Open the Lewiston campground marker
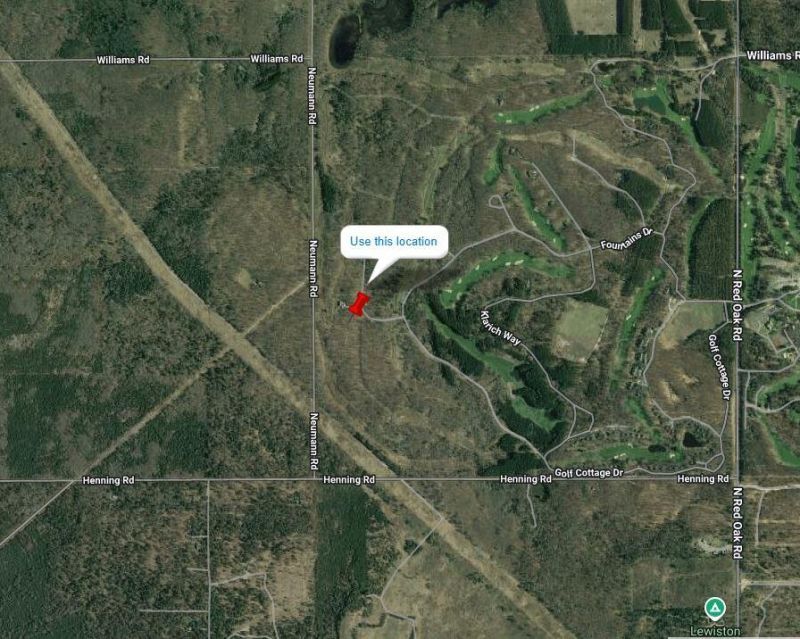Image resolution: width=800 pixels, height=639 pixels. point(714,607)
